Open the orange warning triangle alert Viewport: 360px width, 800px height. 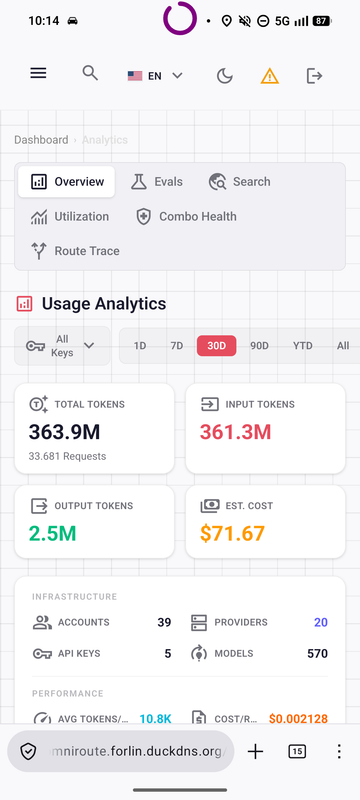tap(270, 76)
